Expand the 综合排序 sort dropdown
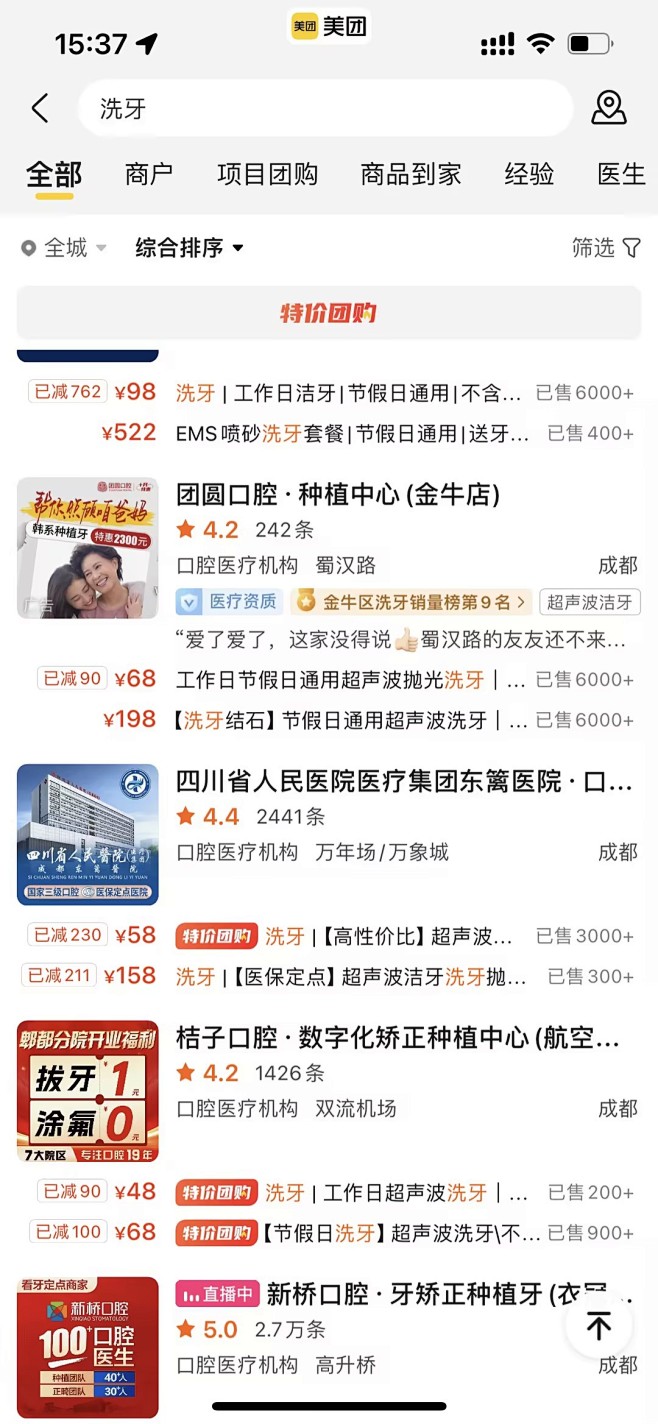The width and height of the screenshot is (658, 1424). click(189, 248)
